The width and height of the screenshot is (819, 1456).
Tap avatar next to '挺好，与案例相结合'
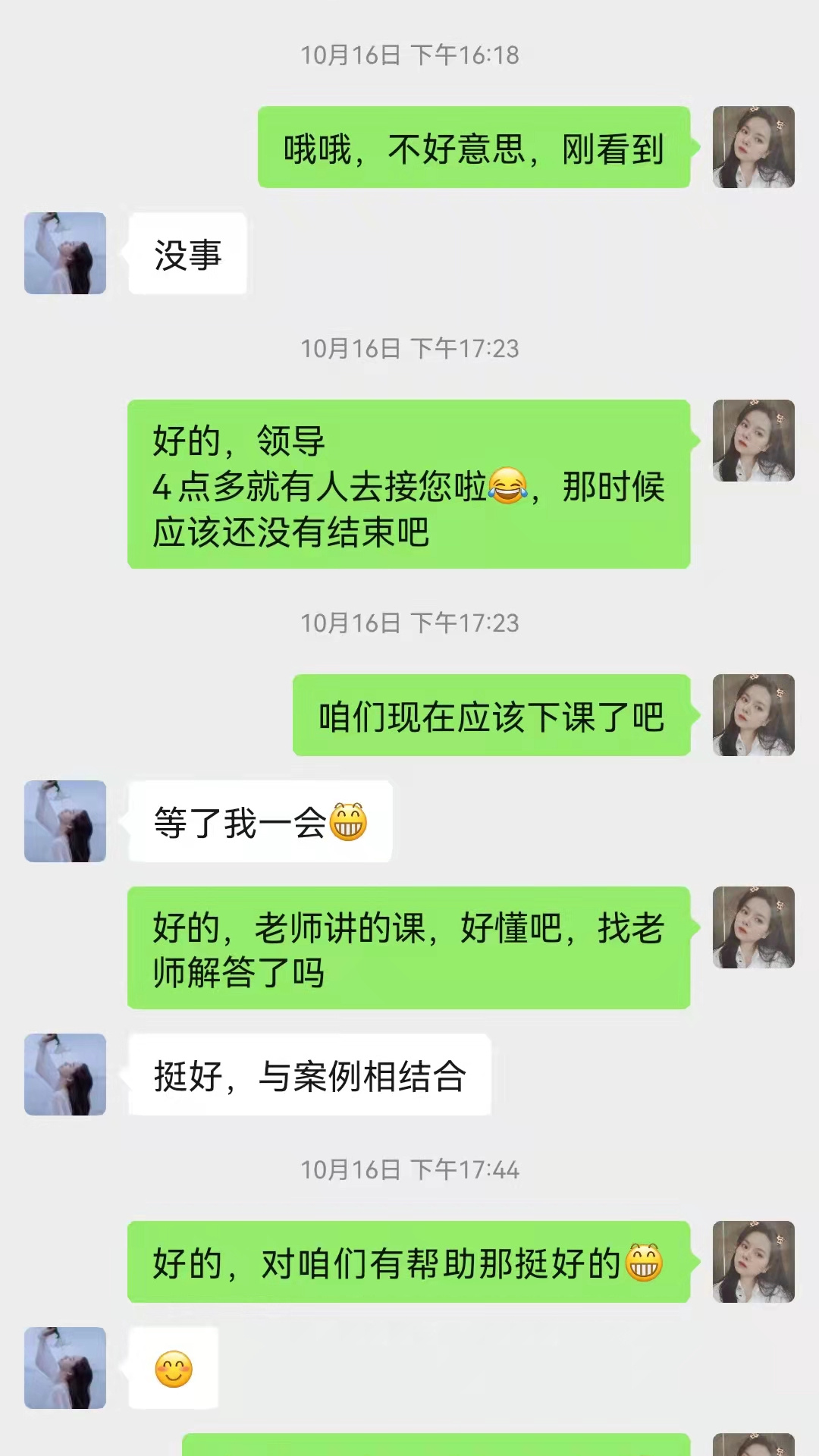point(65,1075)
